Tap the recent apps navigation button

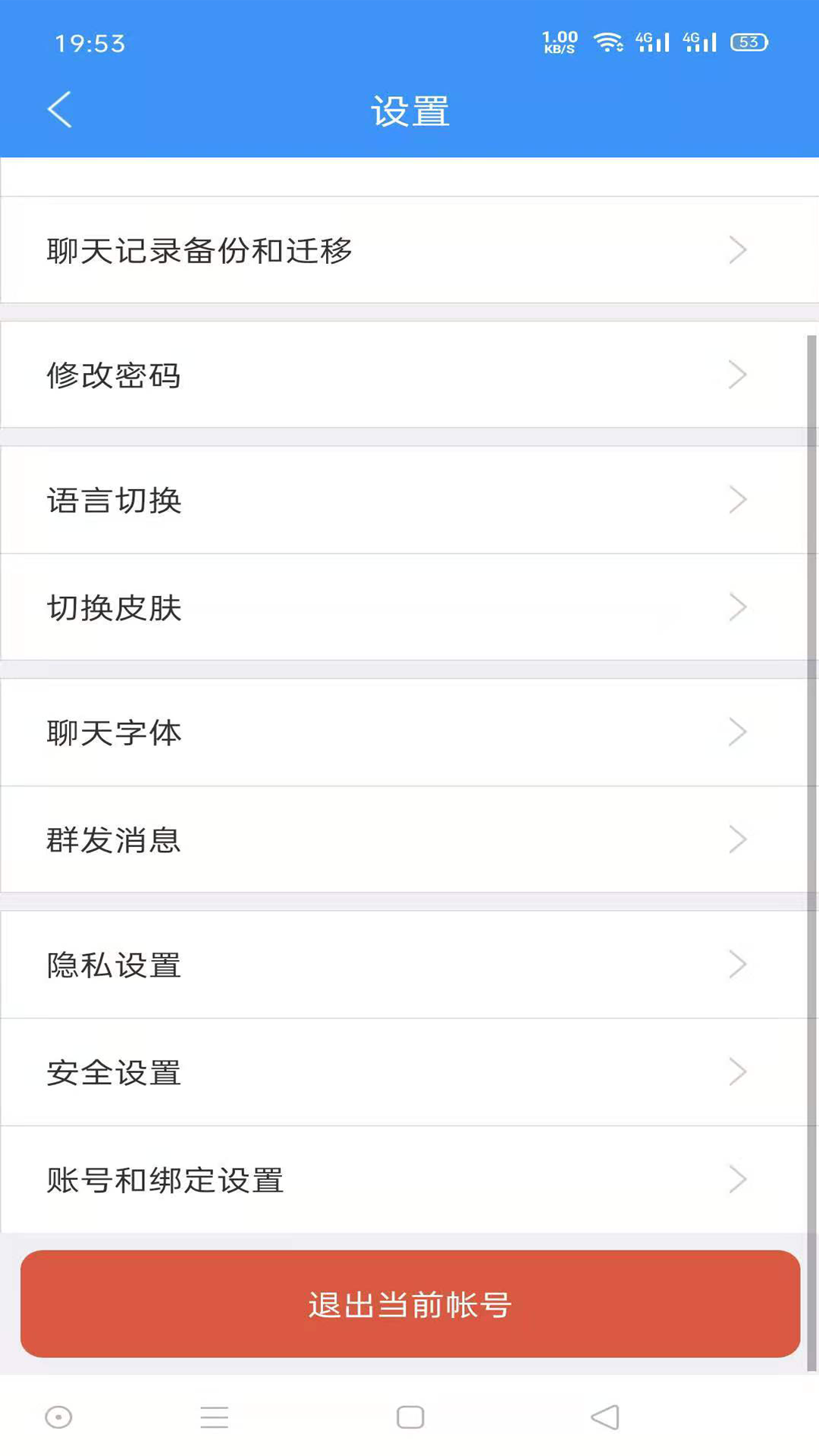[x=215, y=1416]
